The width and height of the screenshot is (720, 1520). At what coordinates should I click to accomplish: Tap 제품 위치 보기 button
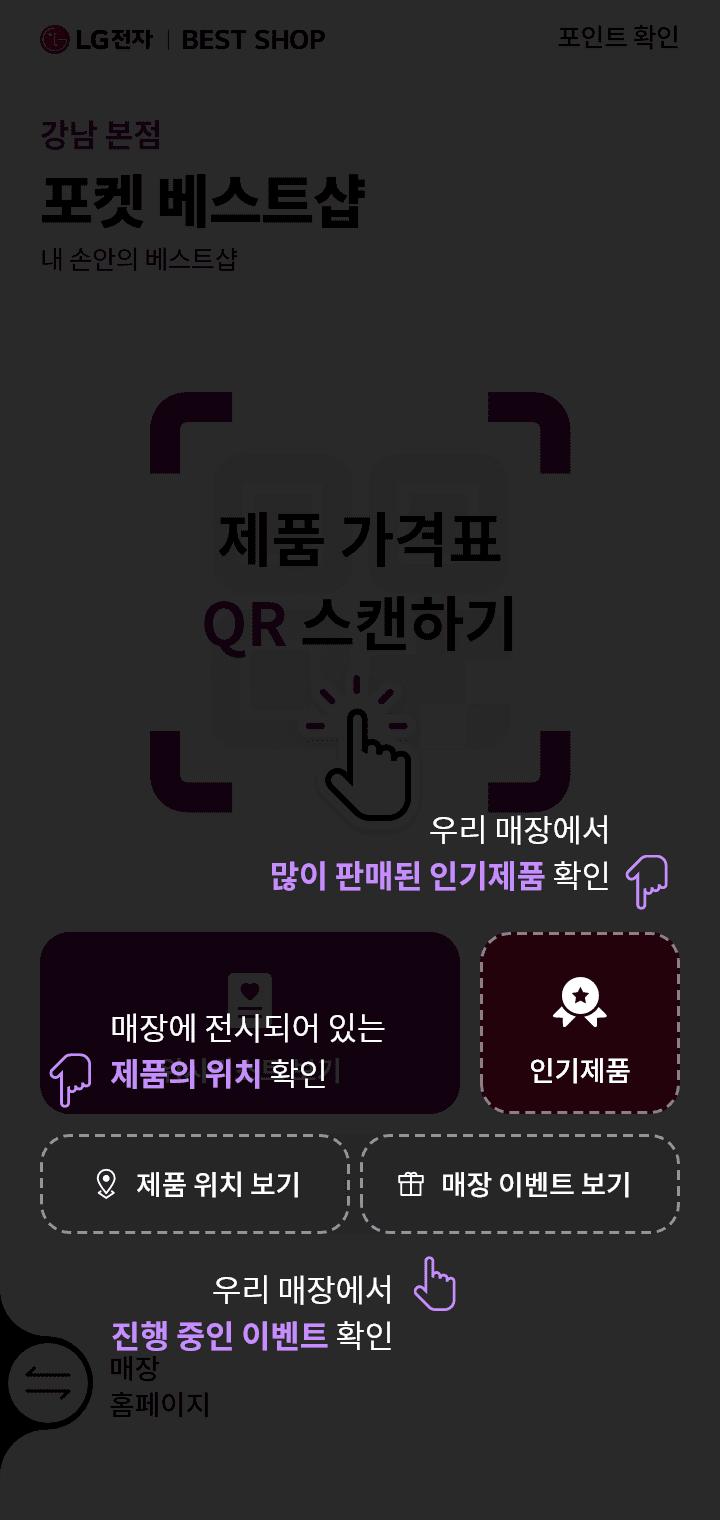tap(195, 1184)
